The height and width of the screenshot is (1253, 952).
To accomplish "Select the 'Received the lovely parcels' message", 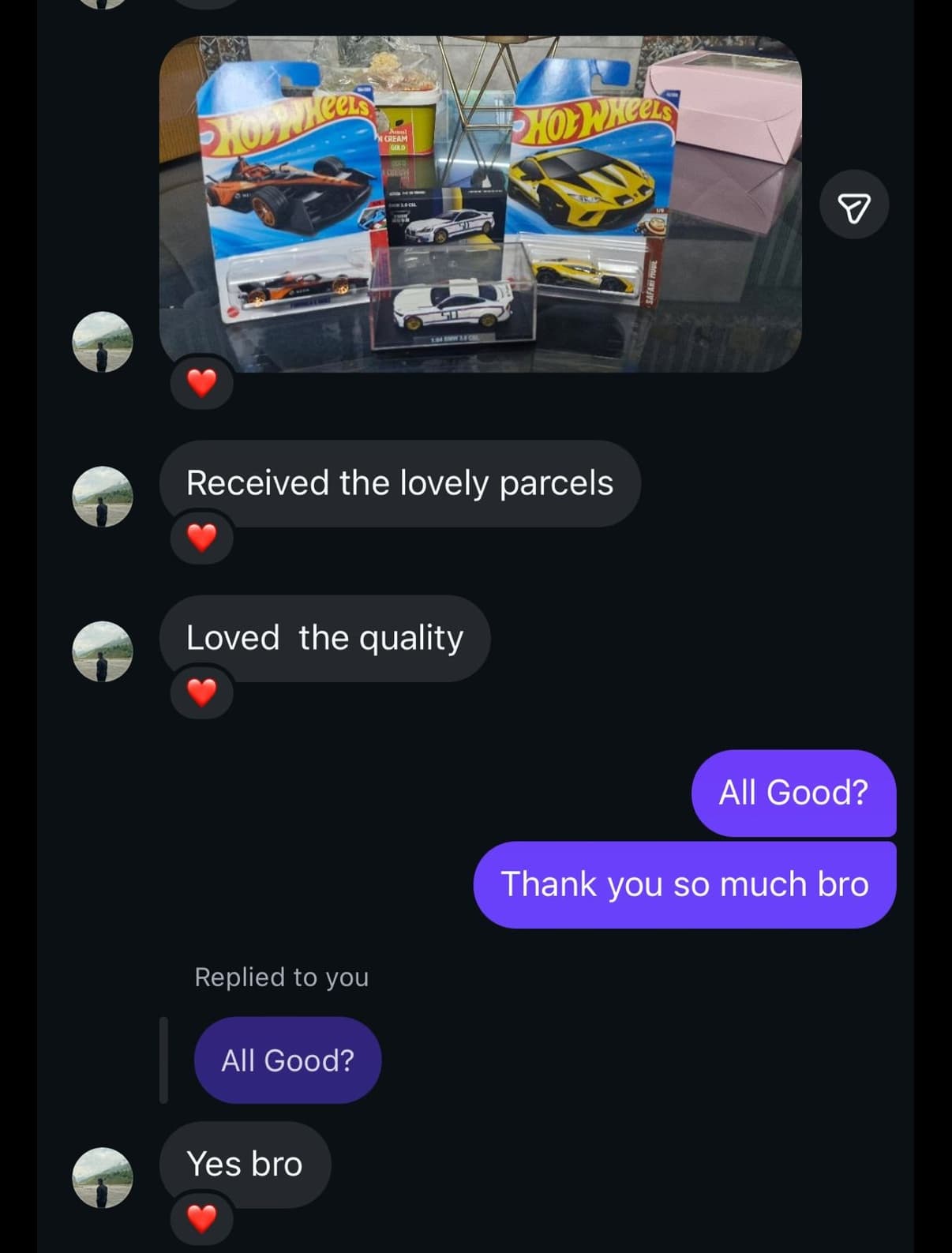I will [x=400, y=482].
